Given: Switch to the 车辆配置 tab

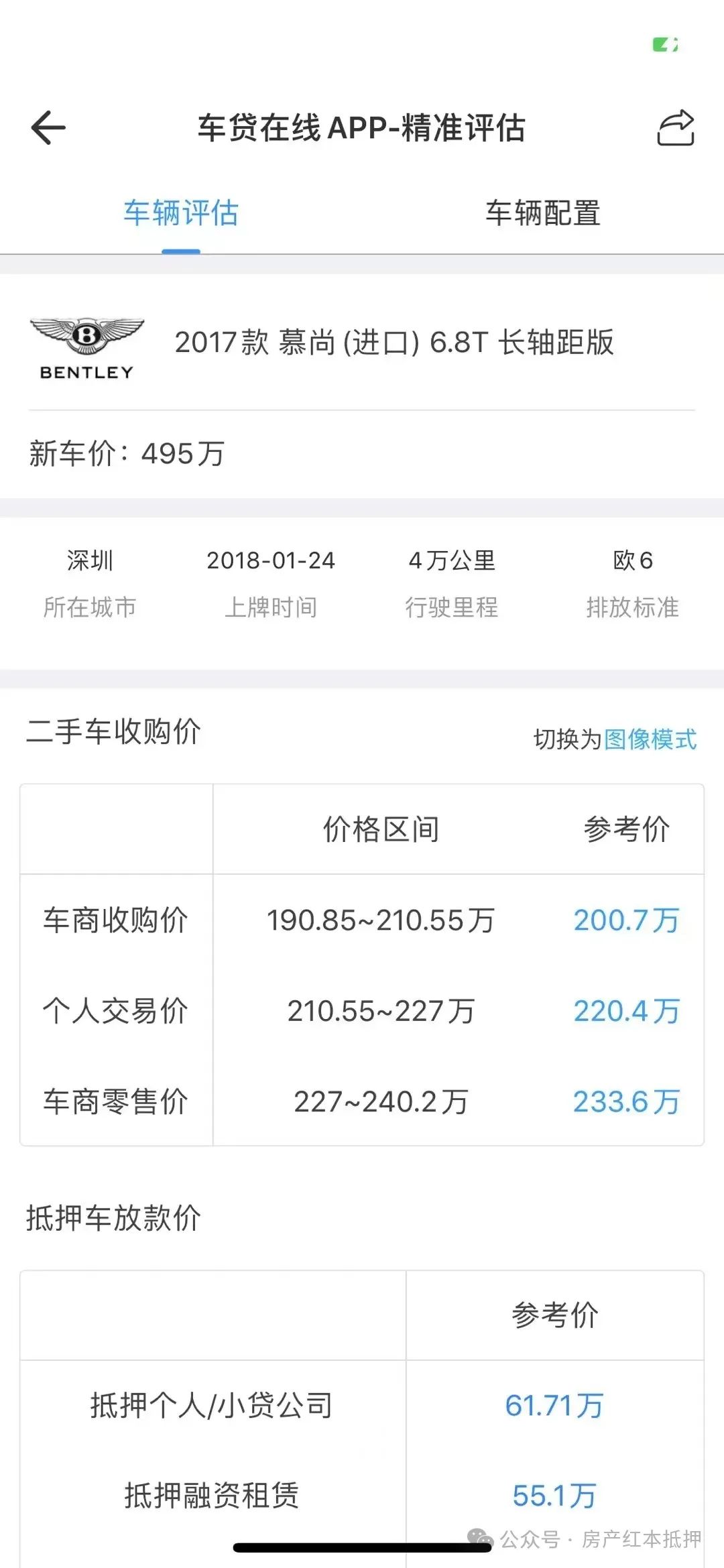Looking at the screenshot, I should [x=545, y=213].
